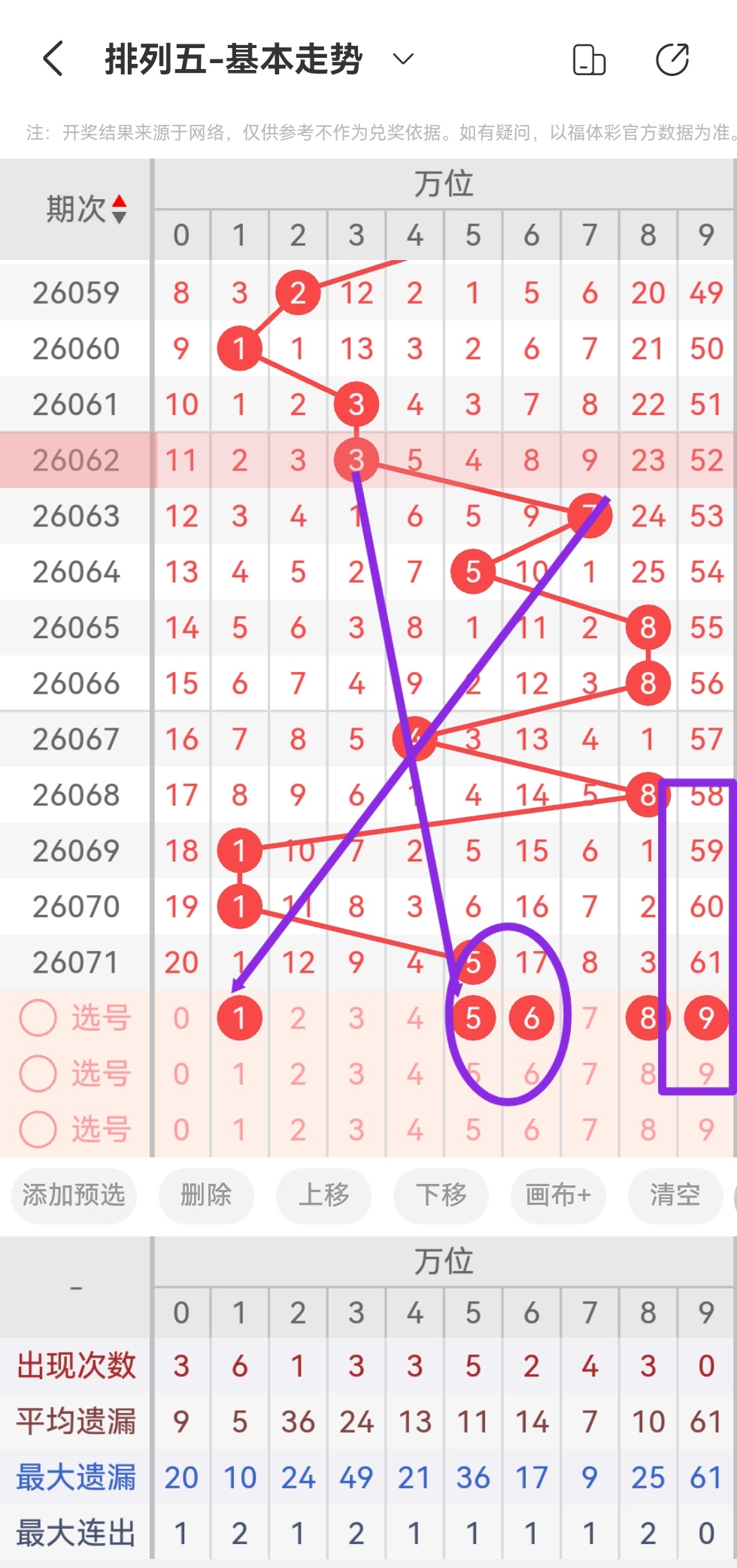Move the selection up with 上移
Image resolution: width=737 pixels, height=1568 pixels.
[323, 1194]
